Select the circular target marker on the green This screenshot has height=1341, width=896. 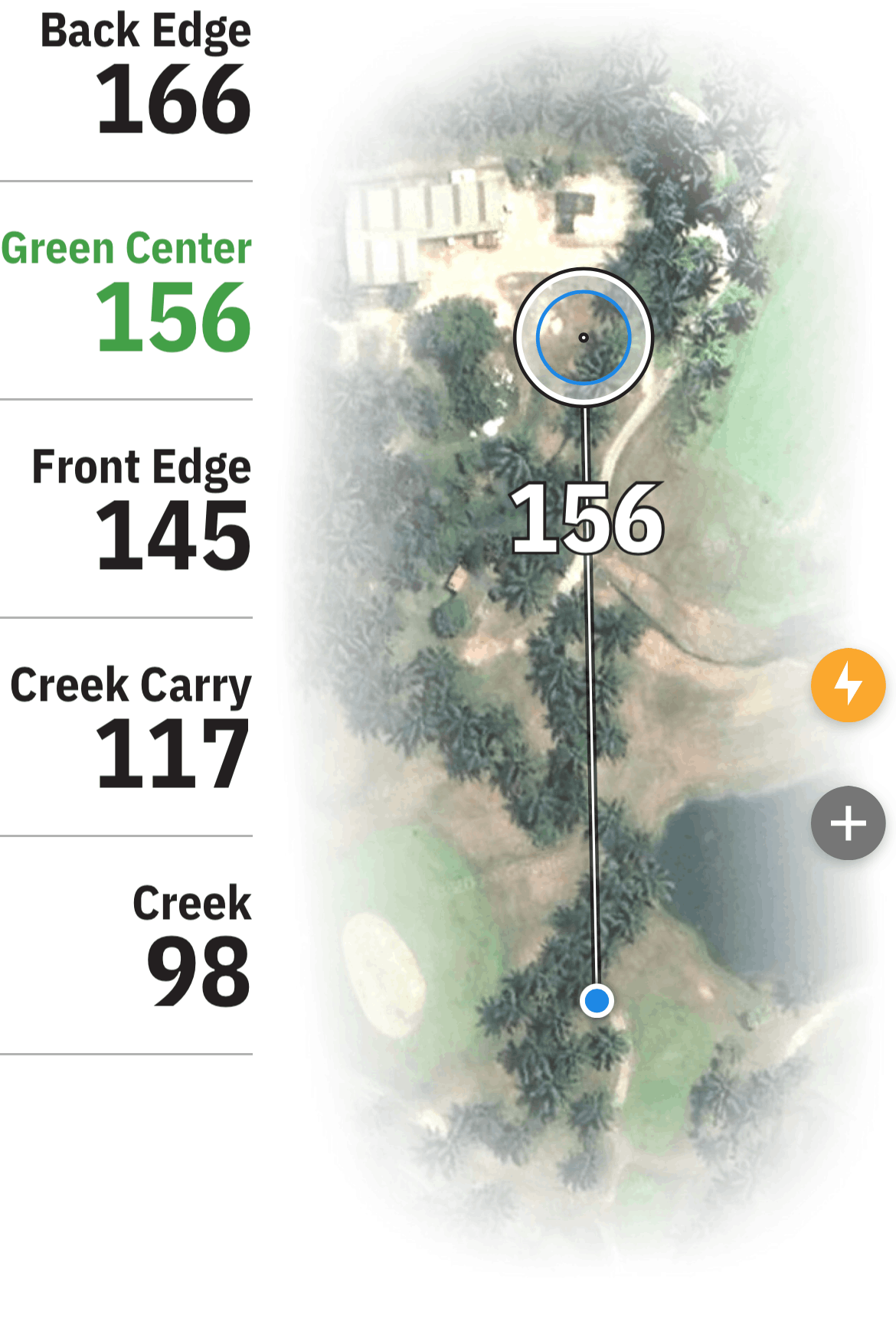584,337
